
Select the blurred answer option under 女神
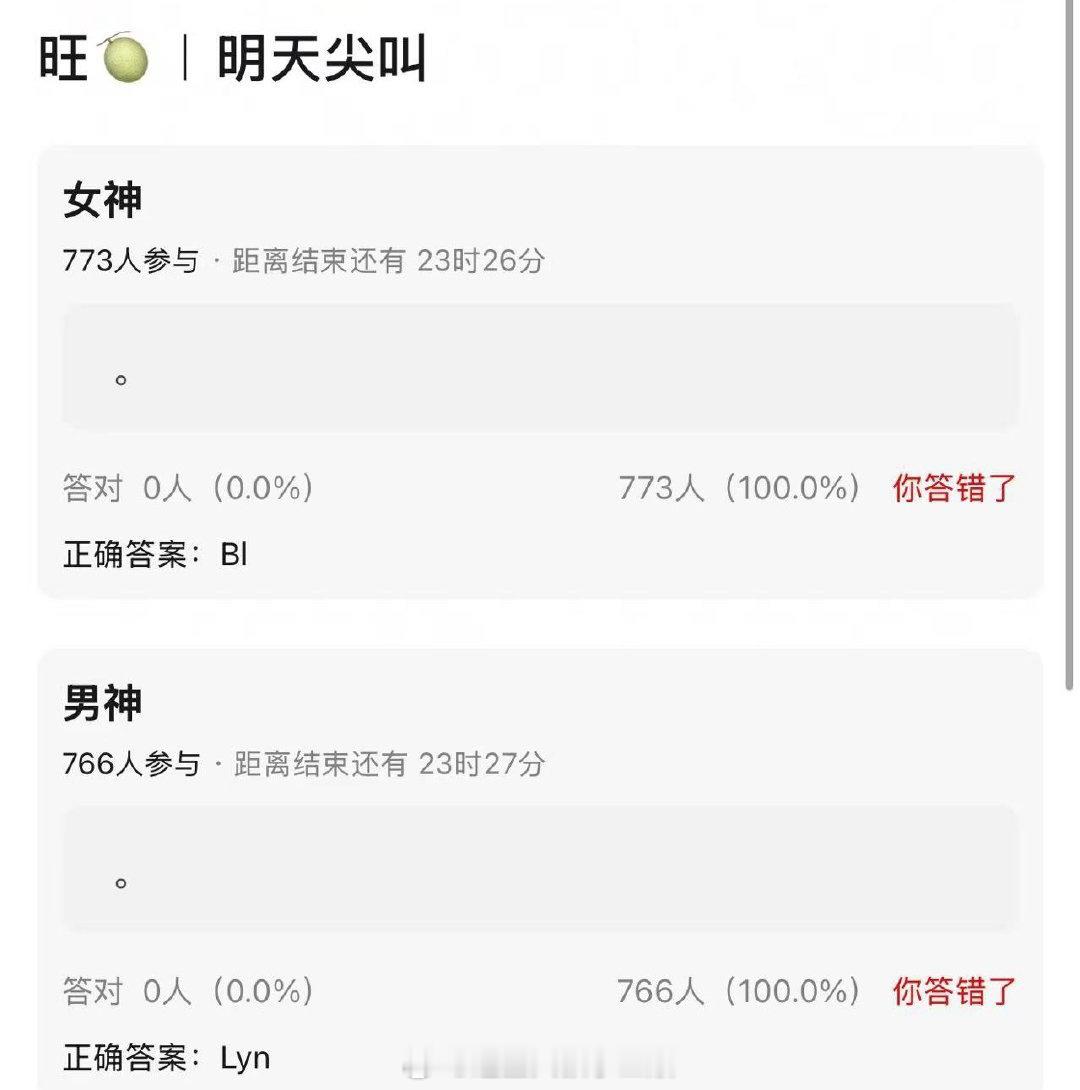point(540,369)
